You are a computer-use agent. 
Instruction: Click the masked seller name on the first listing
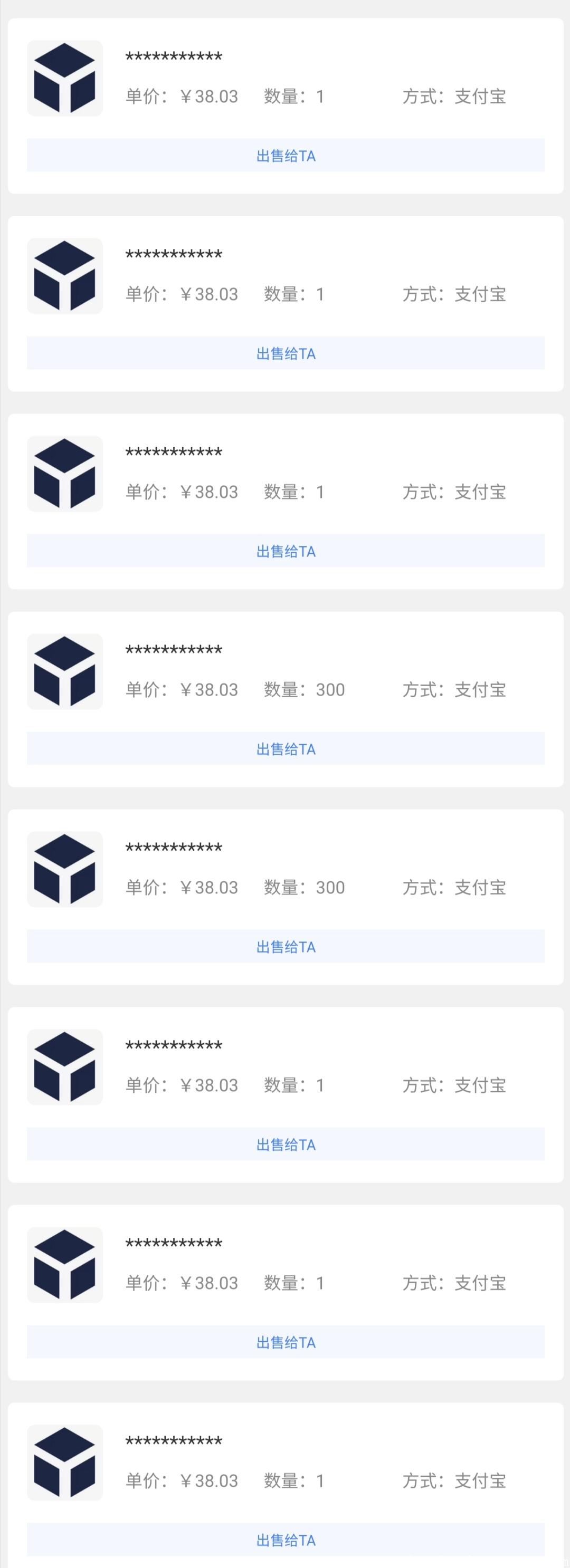174,56
